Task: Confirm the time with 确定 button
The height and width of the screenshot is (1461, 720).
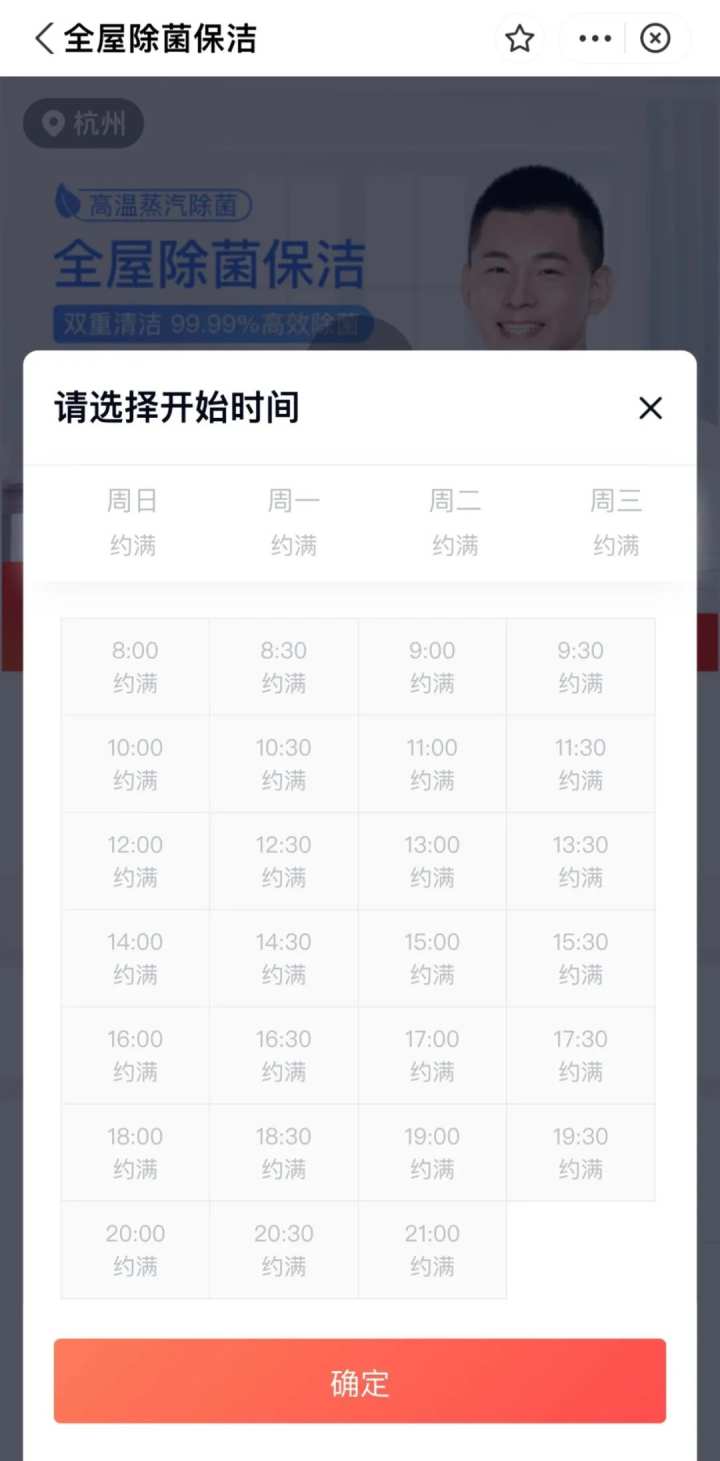Action: [x=360, y=1381]
